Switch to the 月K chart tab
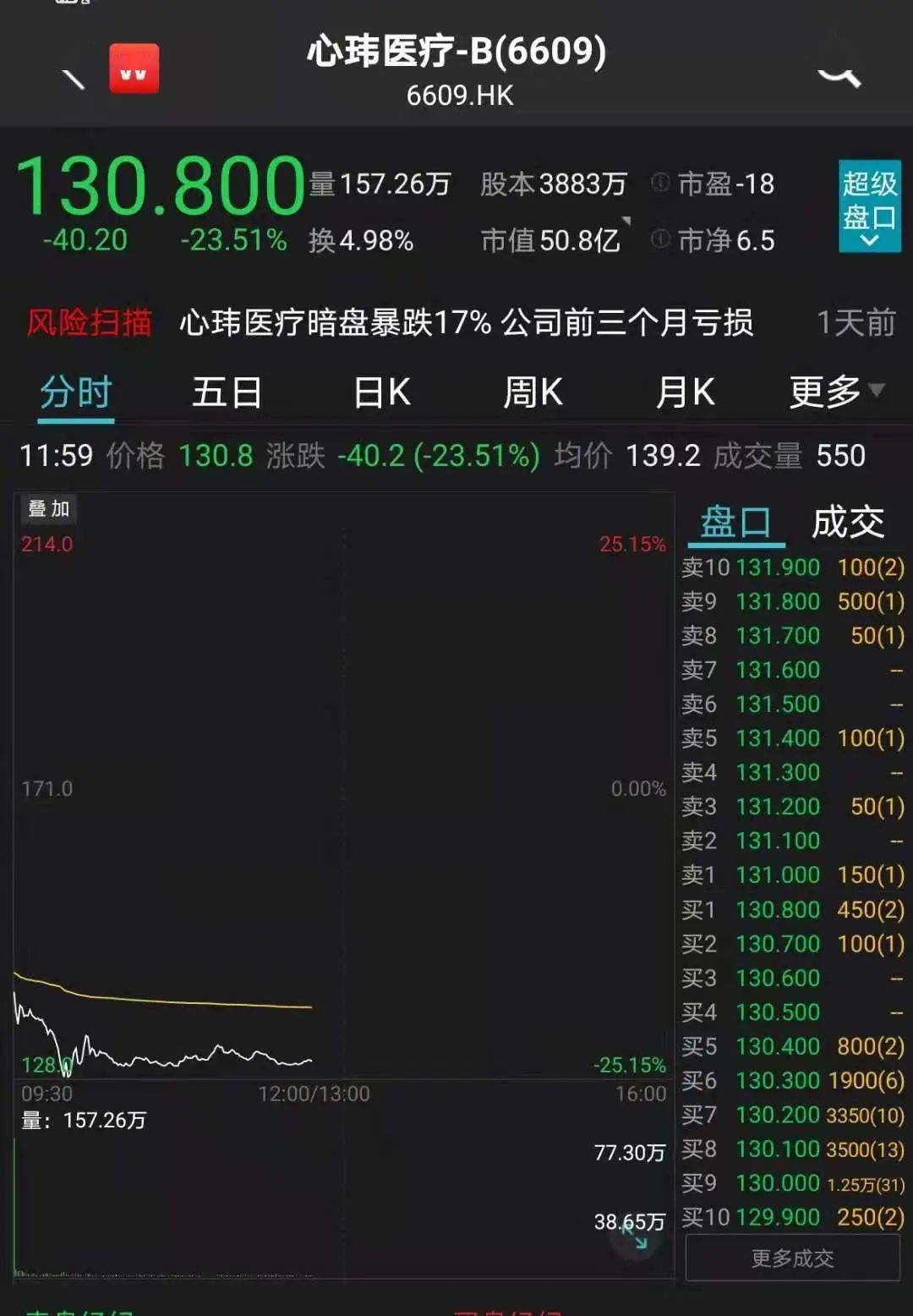The height and width of the screenshot is (1316, 913). coord(685,393)
